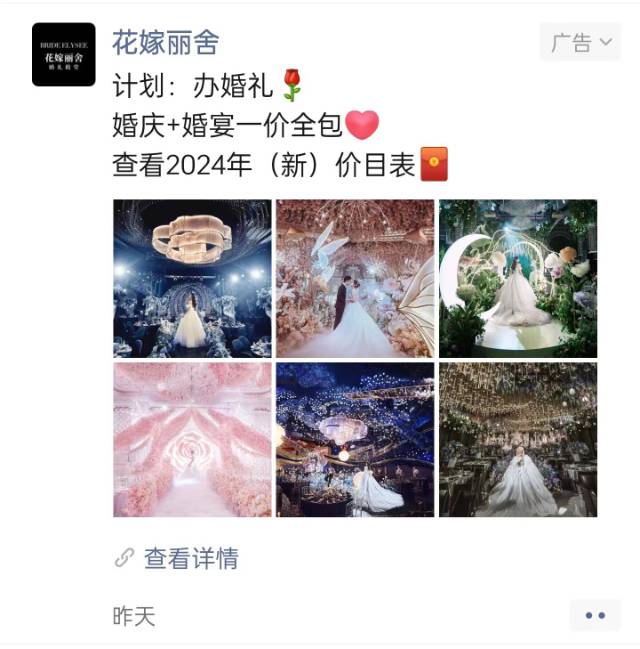View the pink floral tunnel photo

pyautogui.click(x=192, y=439)
